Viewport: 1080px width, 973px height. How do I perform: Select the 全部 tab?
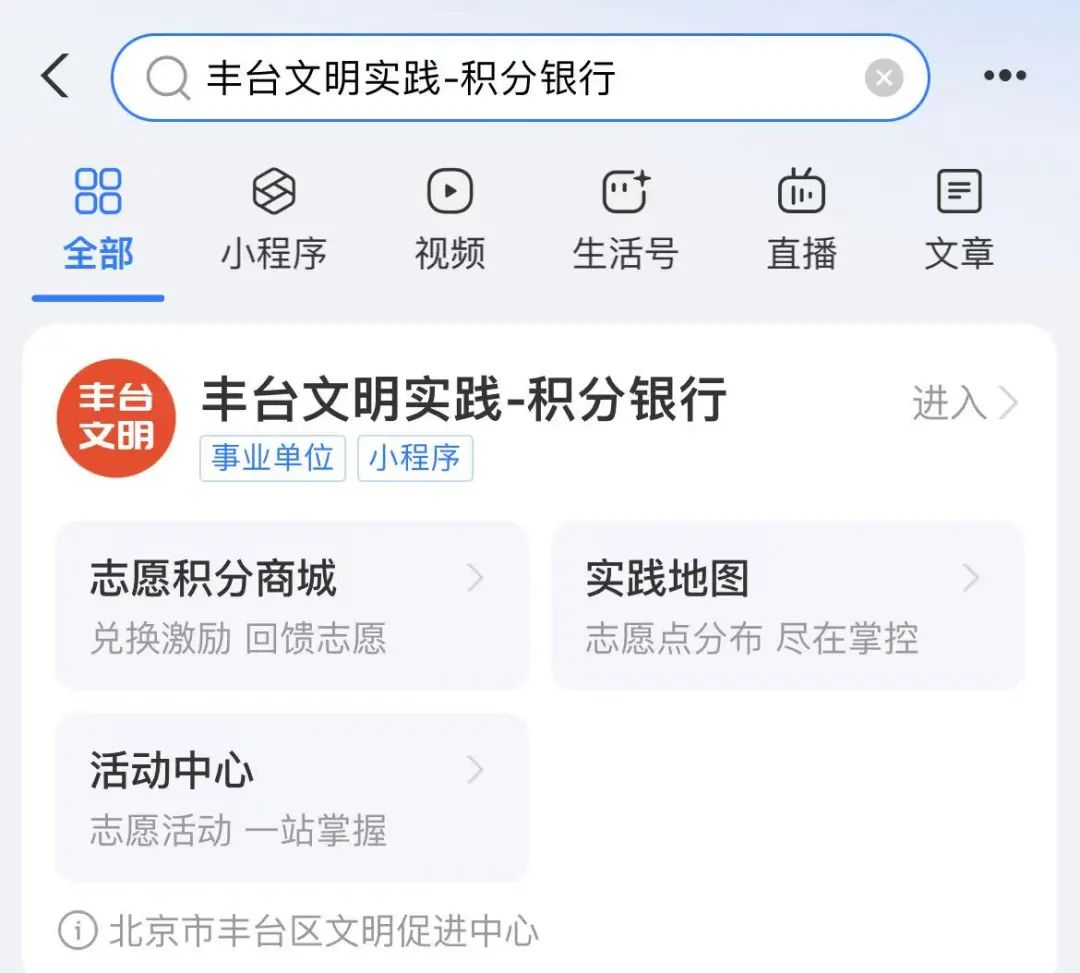tap(98, 221)
